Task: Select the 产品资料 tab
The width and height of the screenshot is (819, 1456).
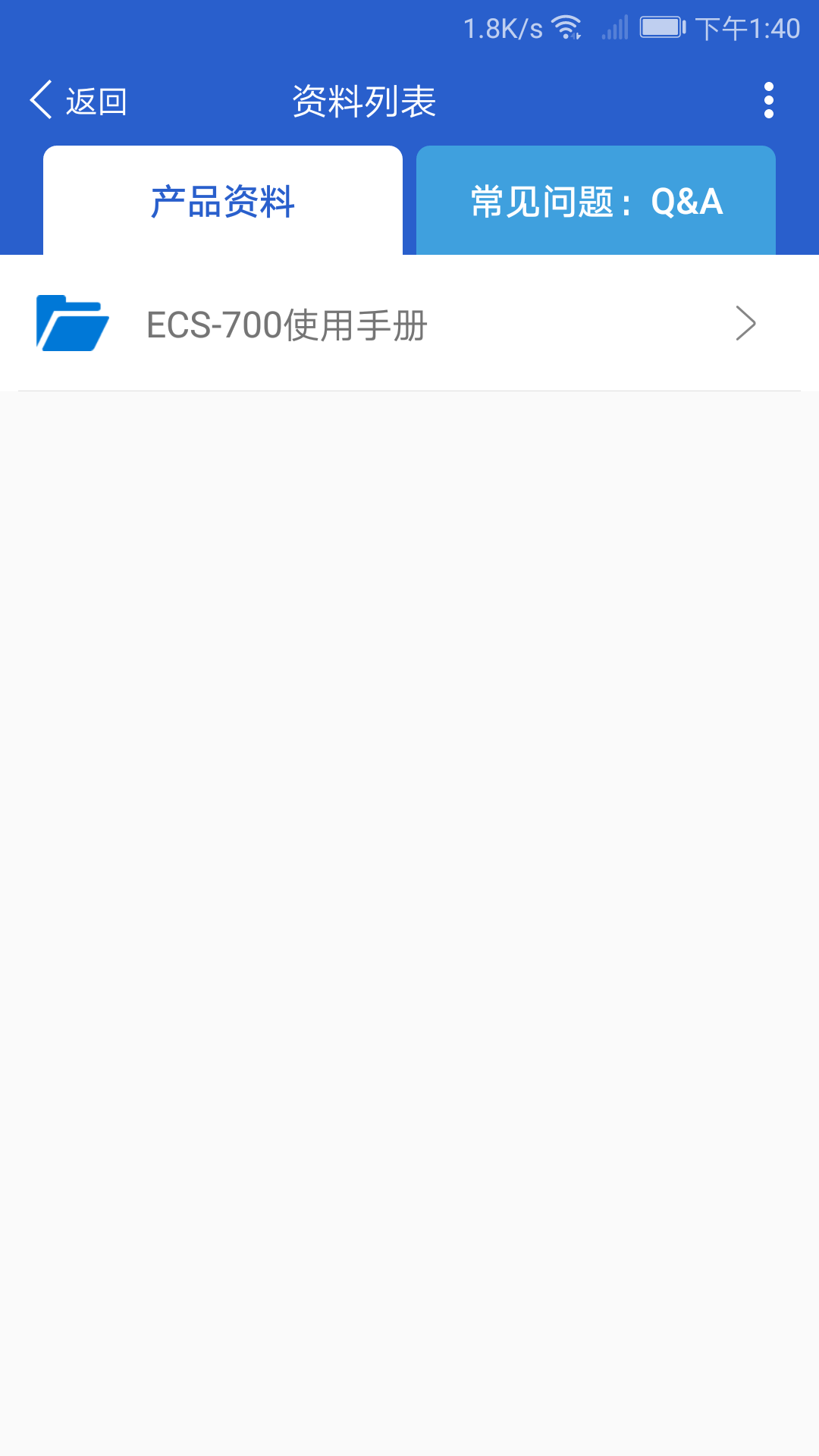Action: (223, 202)
